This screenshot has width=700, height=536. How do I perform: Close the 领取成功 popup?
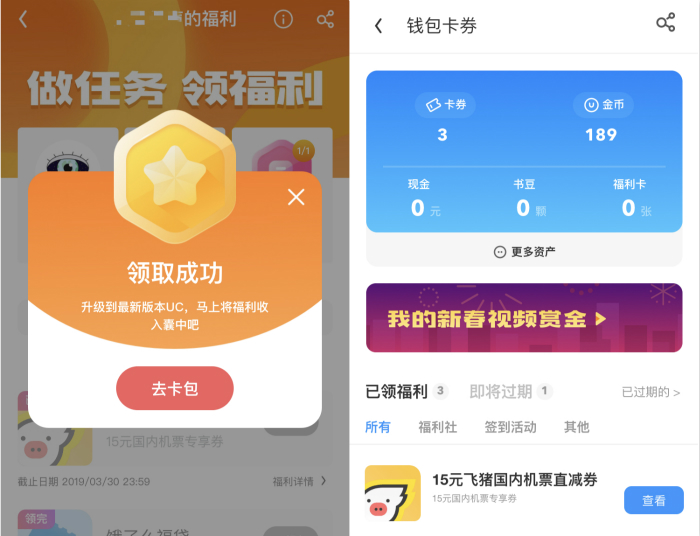296,197
